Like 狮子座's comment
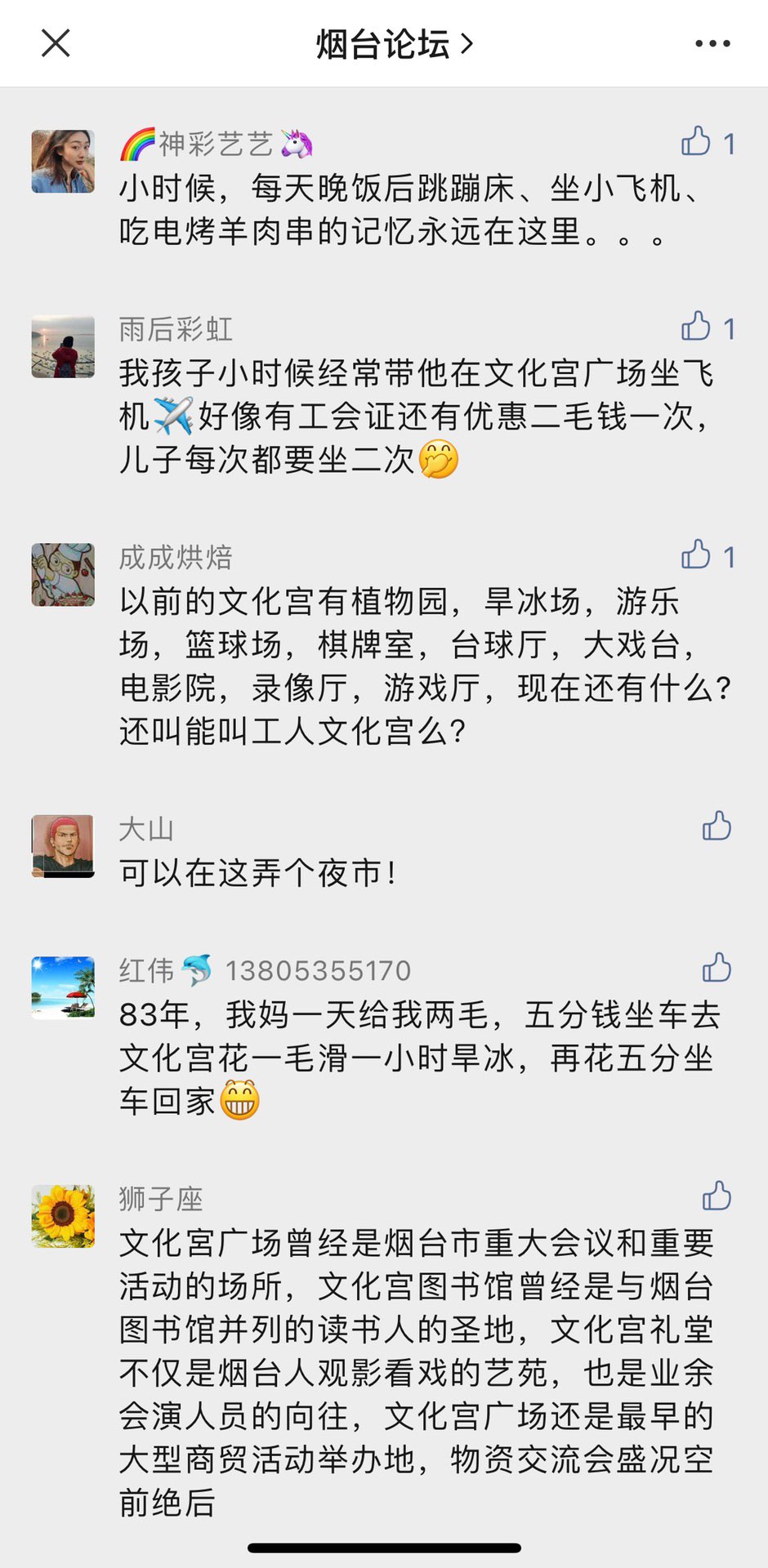This screenshot has height=1568, width=768. tap(717, 1196)
